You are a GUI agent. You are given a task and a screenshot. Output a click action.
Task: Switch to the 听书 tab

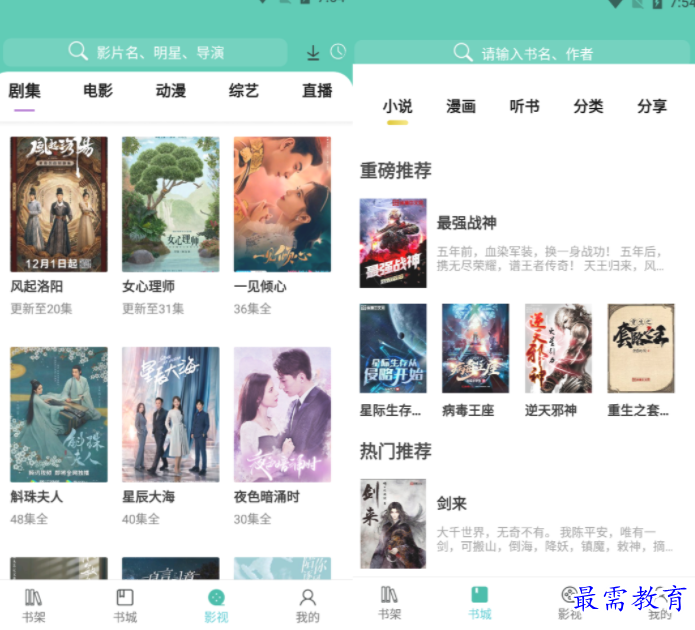[525, 106]
